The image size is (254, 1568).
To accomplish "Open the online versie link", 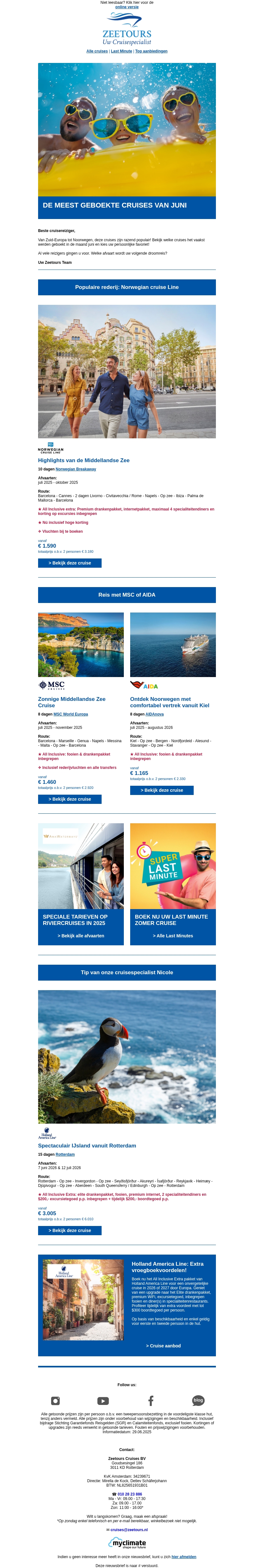I will [127, 7].
